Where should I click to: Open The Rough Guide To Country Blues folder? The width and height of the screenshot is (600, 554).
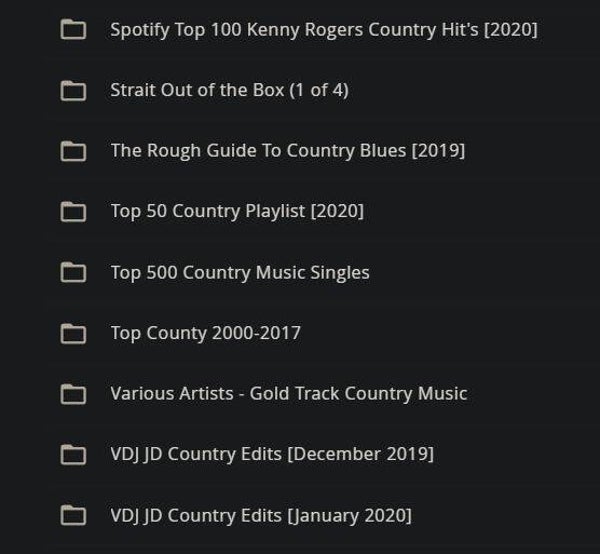click(287, 151)
